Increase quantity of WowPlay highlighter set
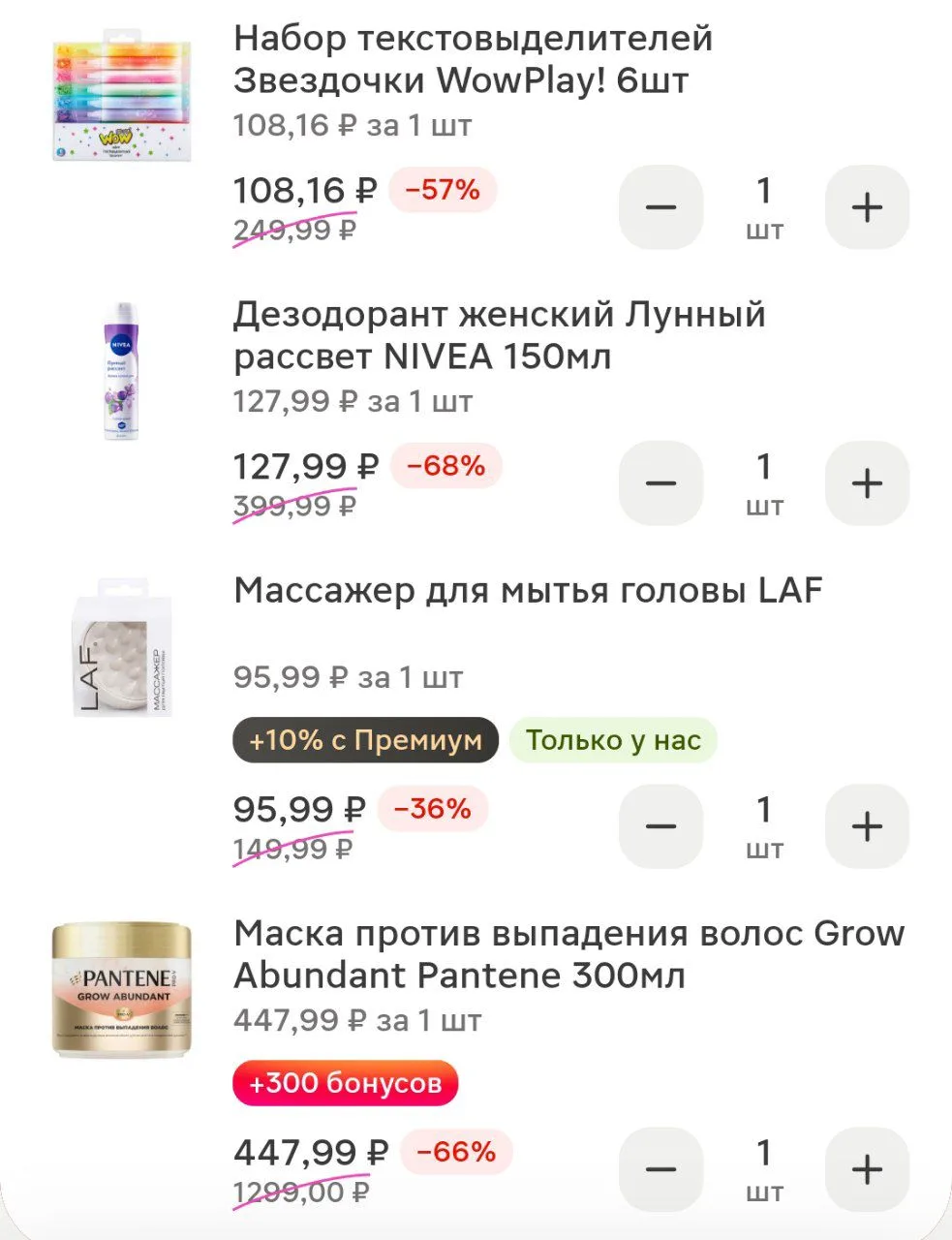 click(x=867, y=207)
